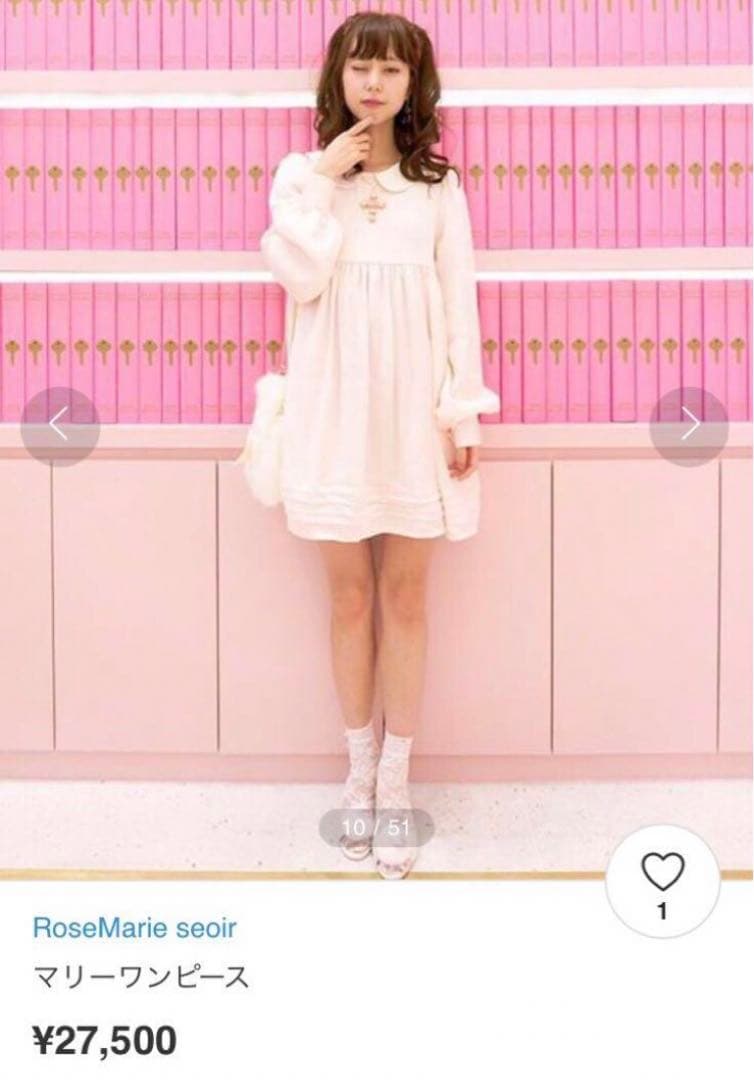The width and height of the screenshot is (754, 1080).
Task: Open the RoseMarie seoir brand link
Action: [x=134, y=928]
